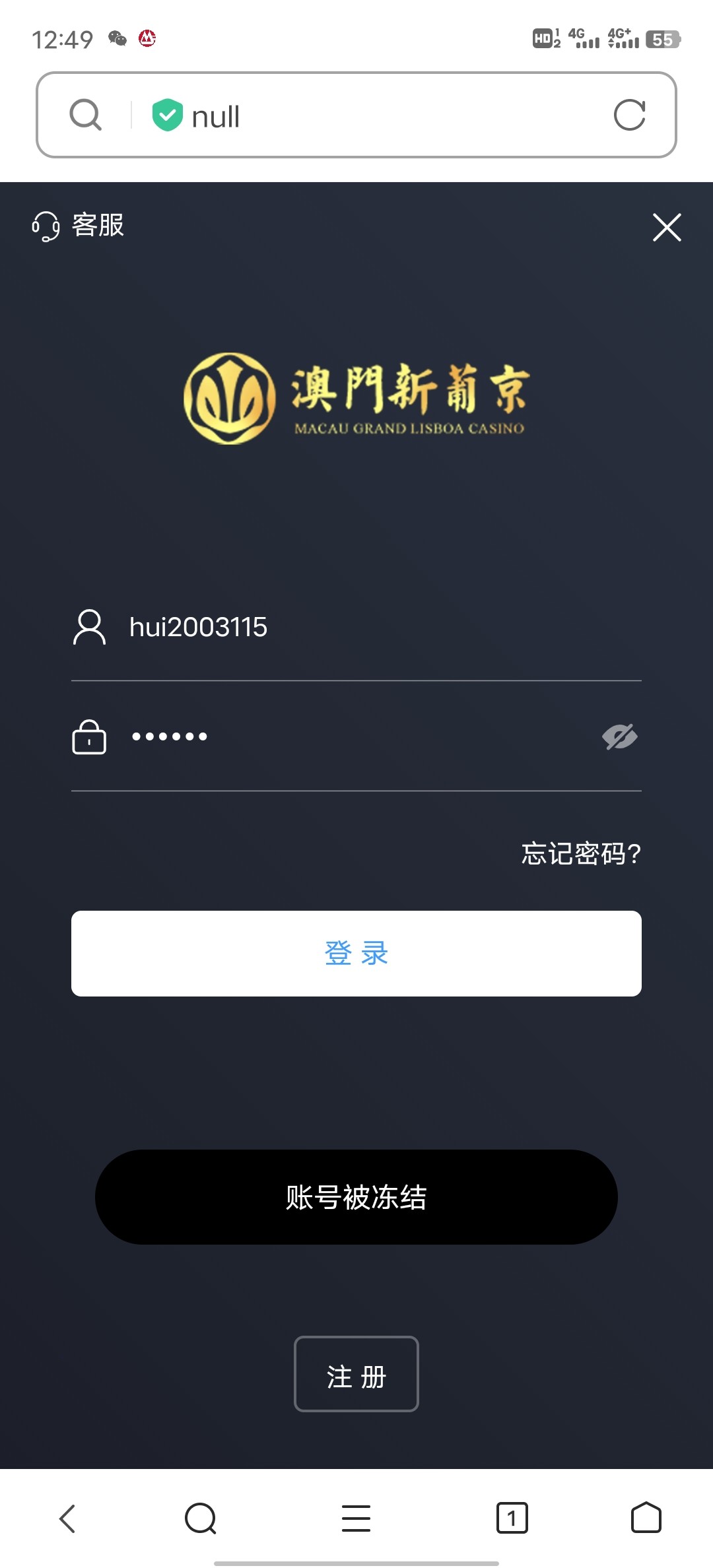713x1568 pixels.
Task: Tap the 登录 login button
Action: pyautogui.click(x=356, y=953)
